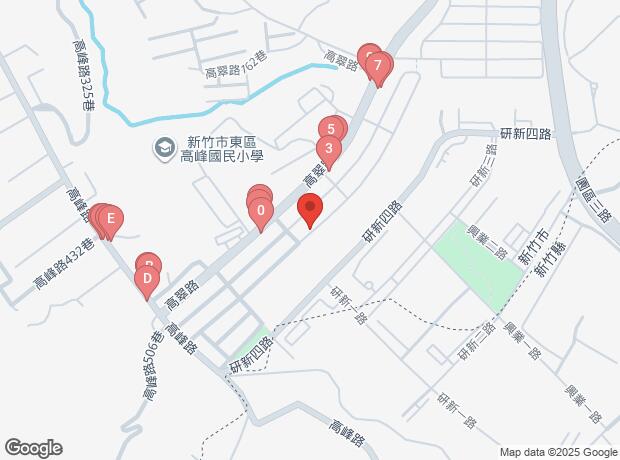Tap the map marker labeled 5
Image resolution: width=620 pixels, height=460 pixels.
click(331, 129)
